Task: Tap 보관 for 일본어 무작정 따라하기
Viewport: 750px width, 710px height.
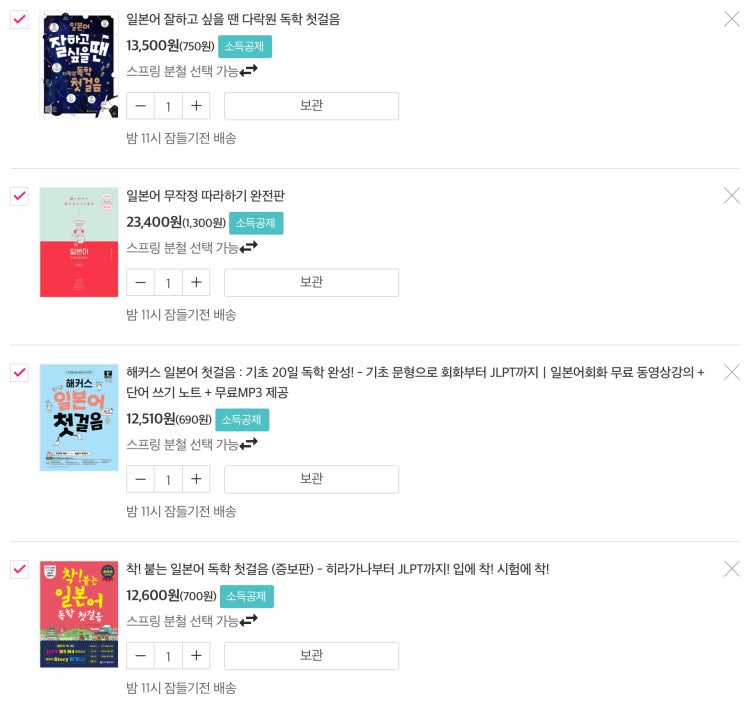Action: [311, 282]
